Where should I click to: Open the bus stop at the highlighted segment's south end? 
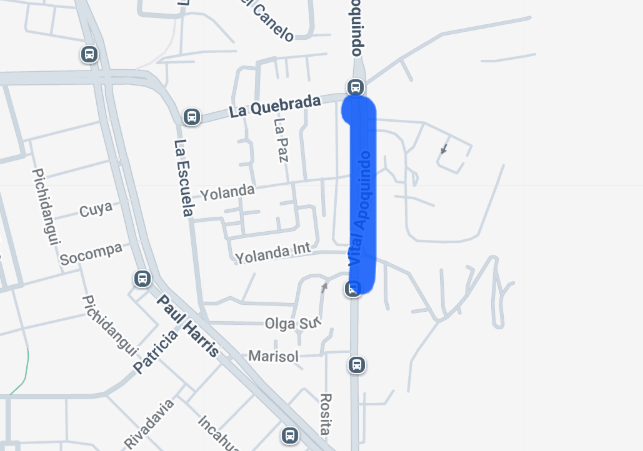coord(352,289)
